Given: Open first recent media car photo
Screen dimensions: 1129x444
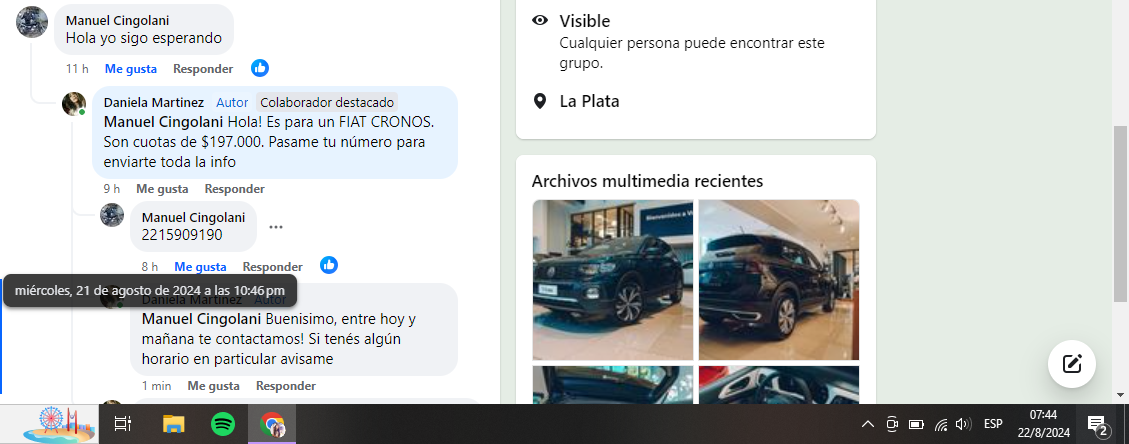Looking at the screenshot, I should (612, 279).
